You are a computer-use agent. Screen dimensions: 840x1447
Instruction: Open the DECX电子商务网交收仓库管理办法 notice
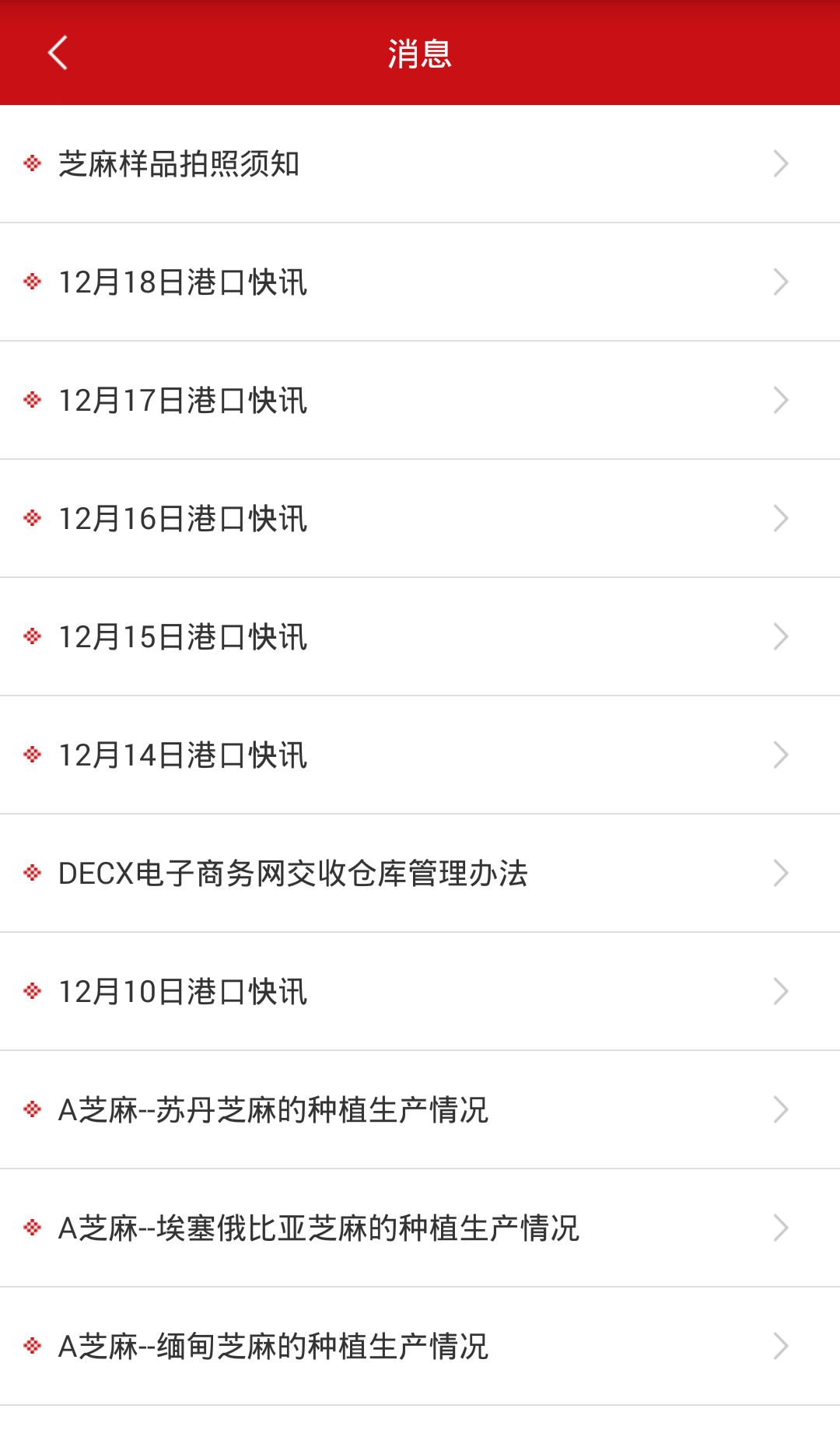click(295, 872)
